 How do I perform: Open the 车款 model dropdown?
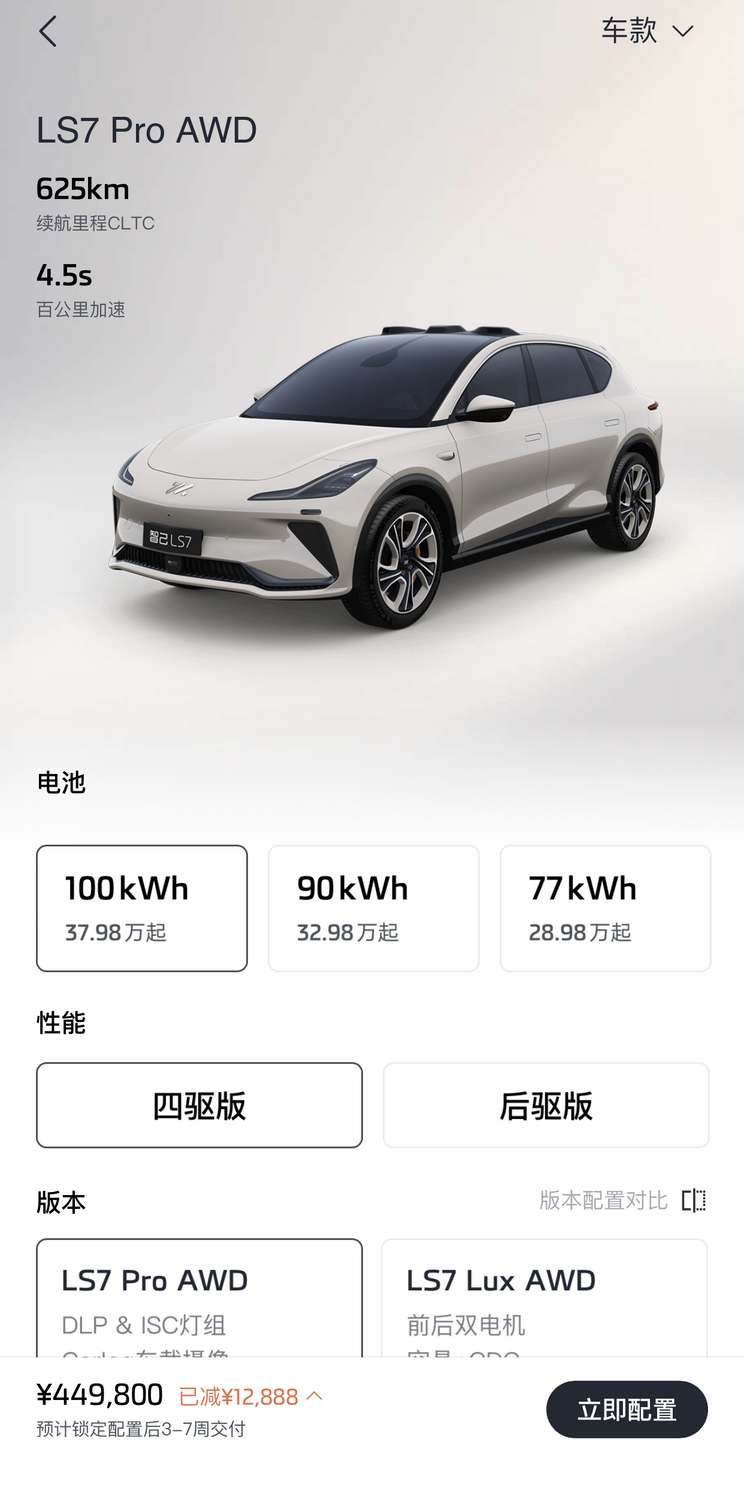pyautogui.click(x=647, y=31)
